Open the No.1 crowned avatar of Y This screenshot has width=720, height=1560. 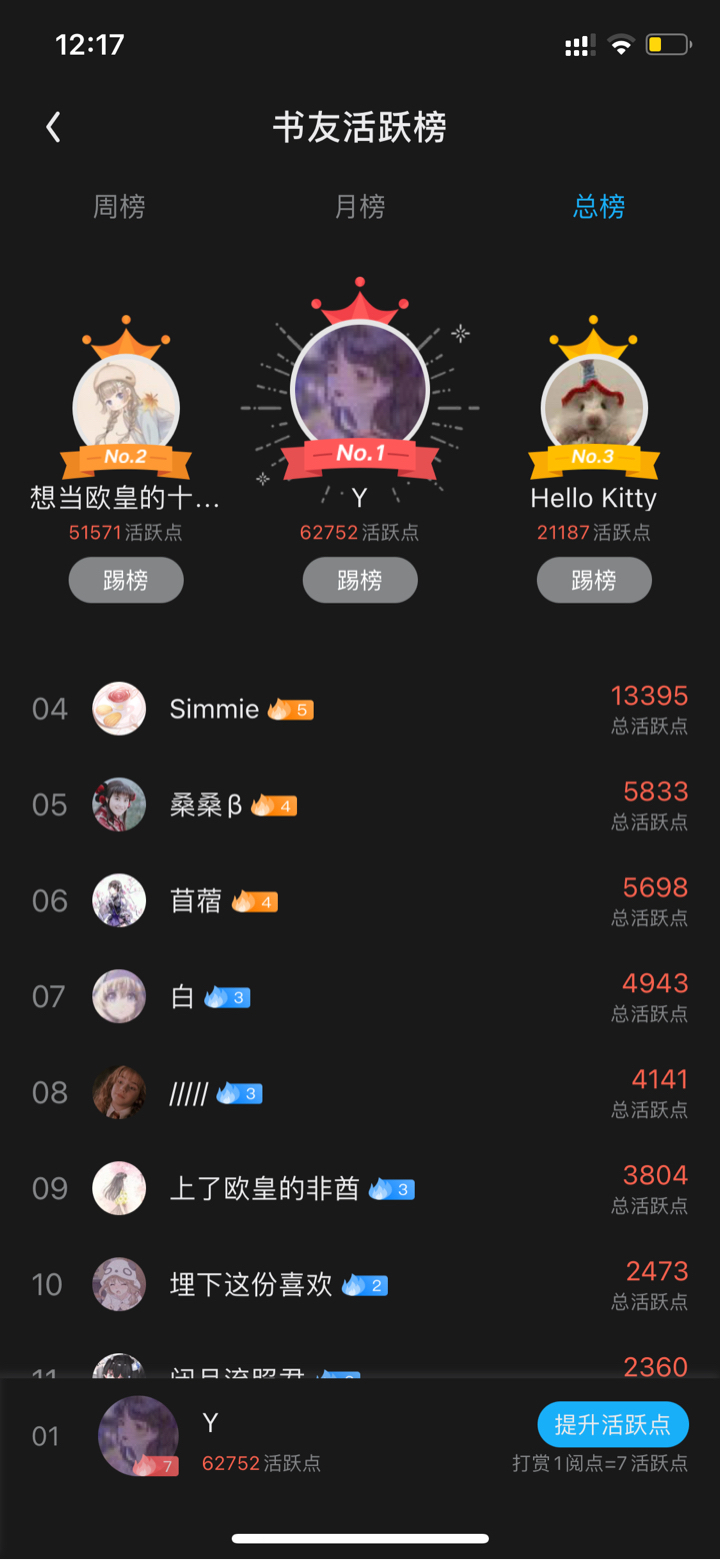coord(360,390)
